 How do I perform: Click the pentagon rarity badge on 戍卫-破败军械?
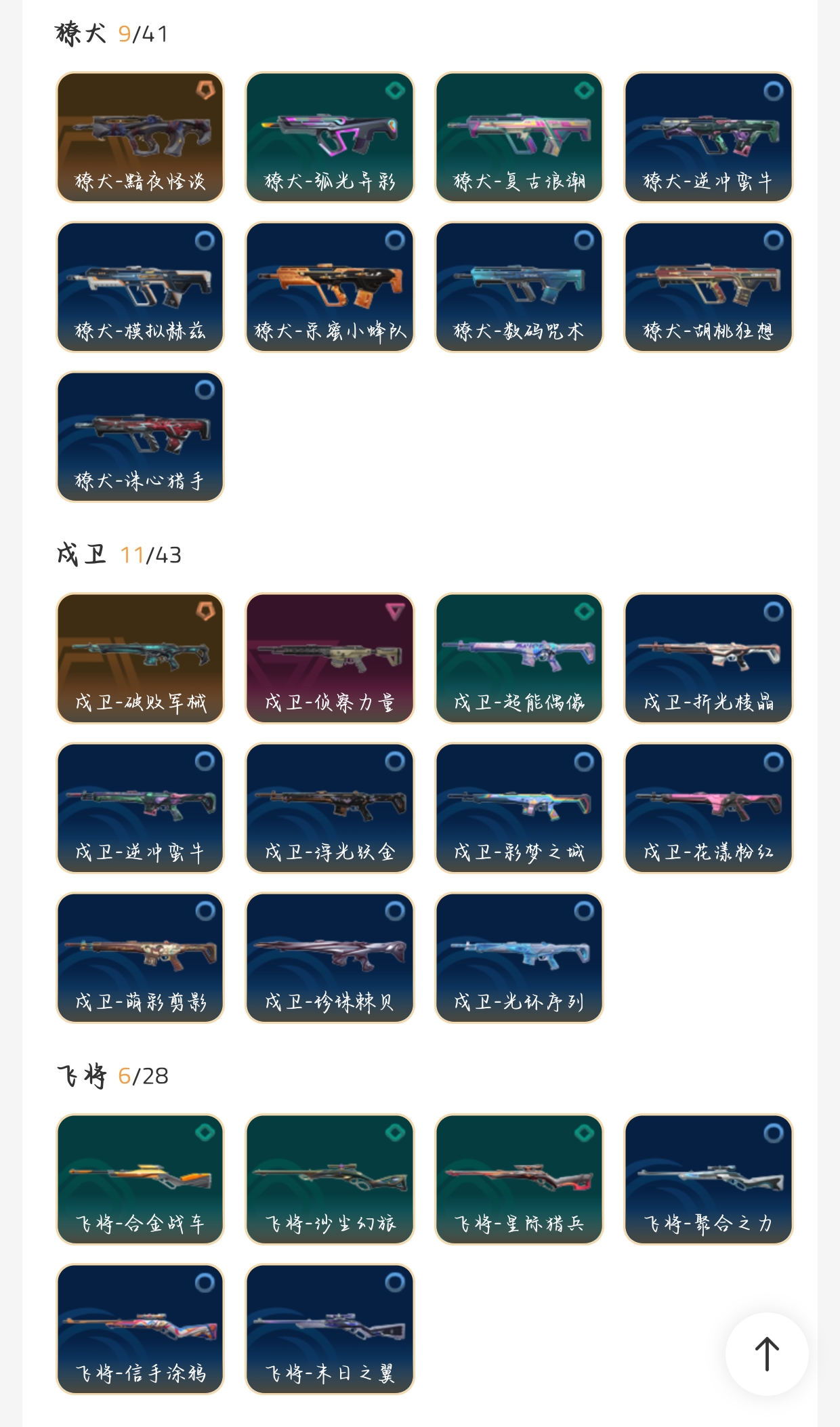[x=207, y=612]
